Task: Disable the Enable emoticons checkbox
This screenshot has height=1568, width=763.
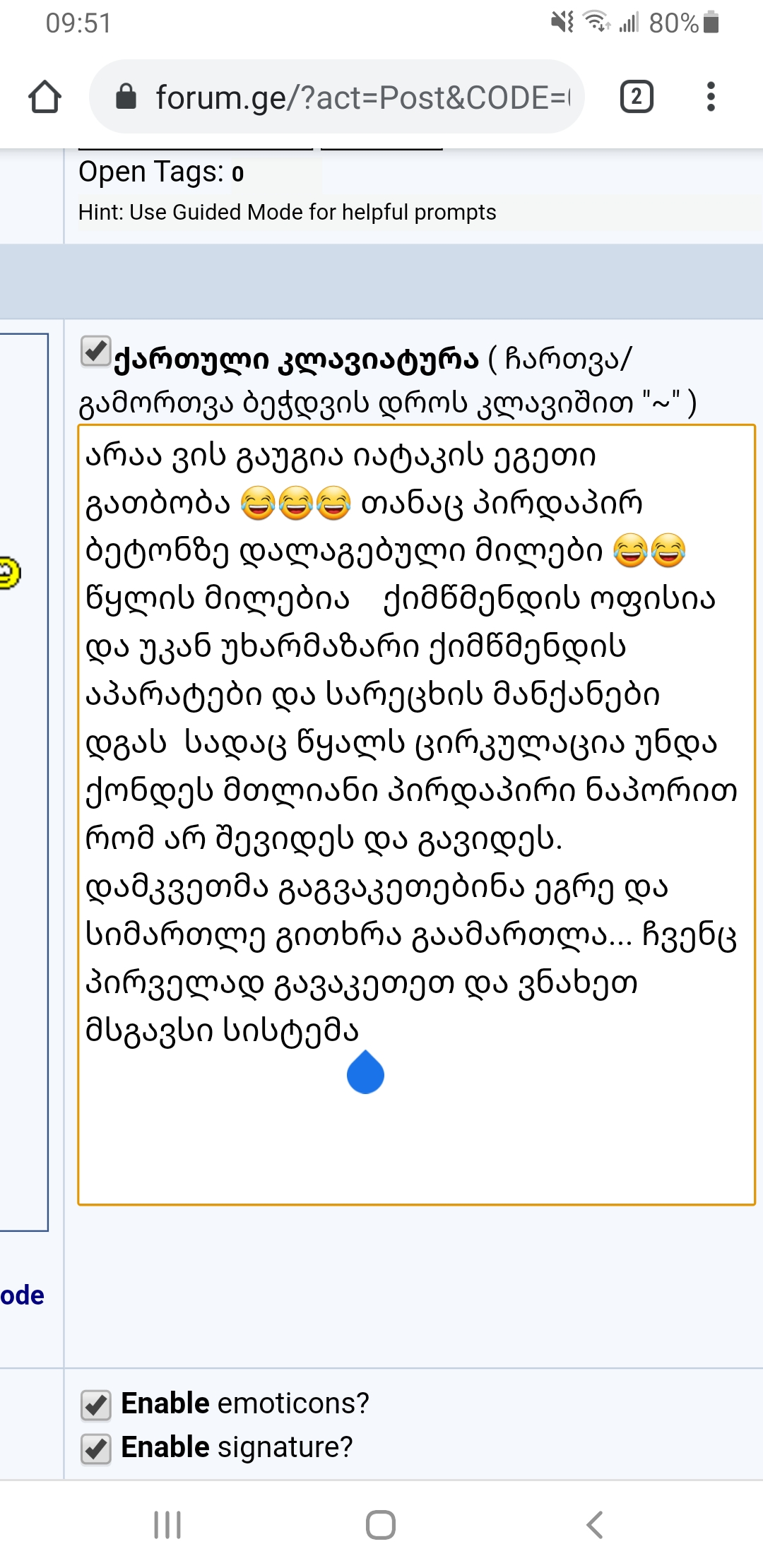Action: tap(96, 1405)
